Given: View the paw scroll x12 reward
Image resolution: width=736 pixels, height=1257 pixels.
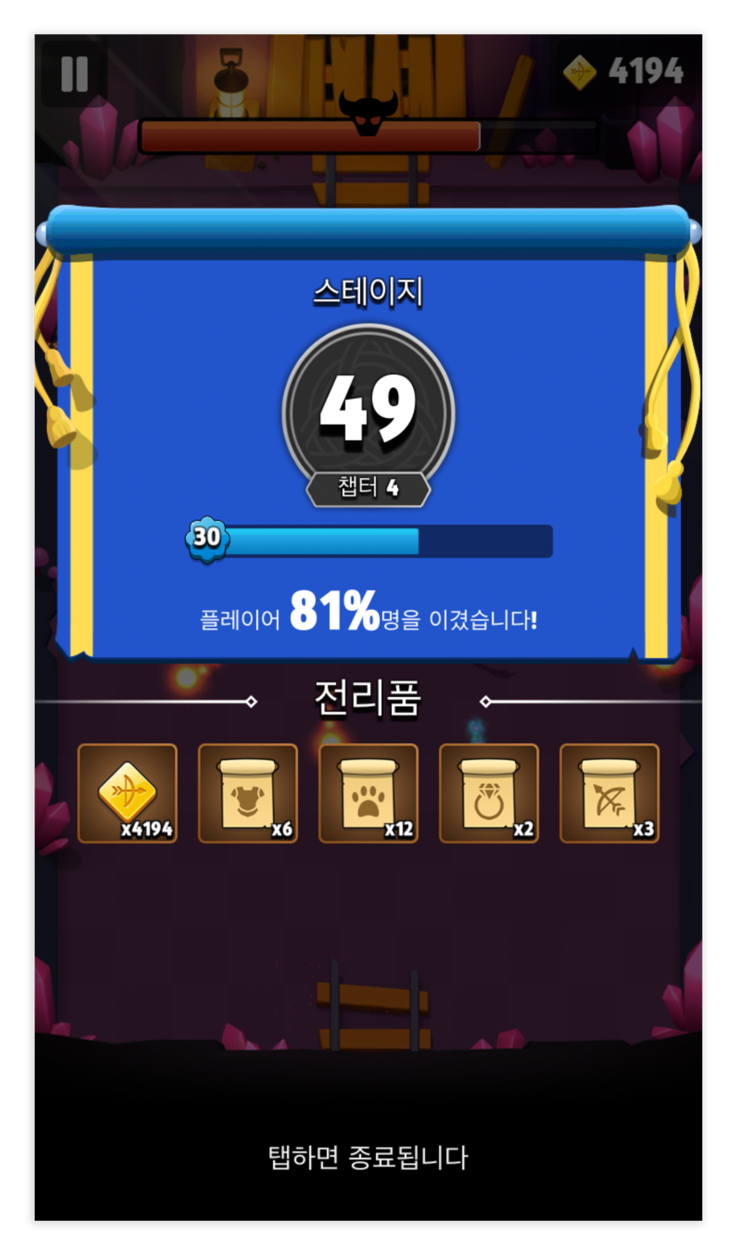Looking at the screenshot, I should 368,793.
